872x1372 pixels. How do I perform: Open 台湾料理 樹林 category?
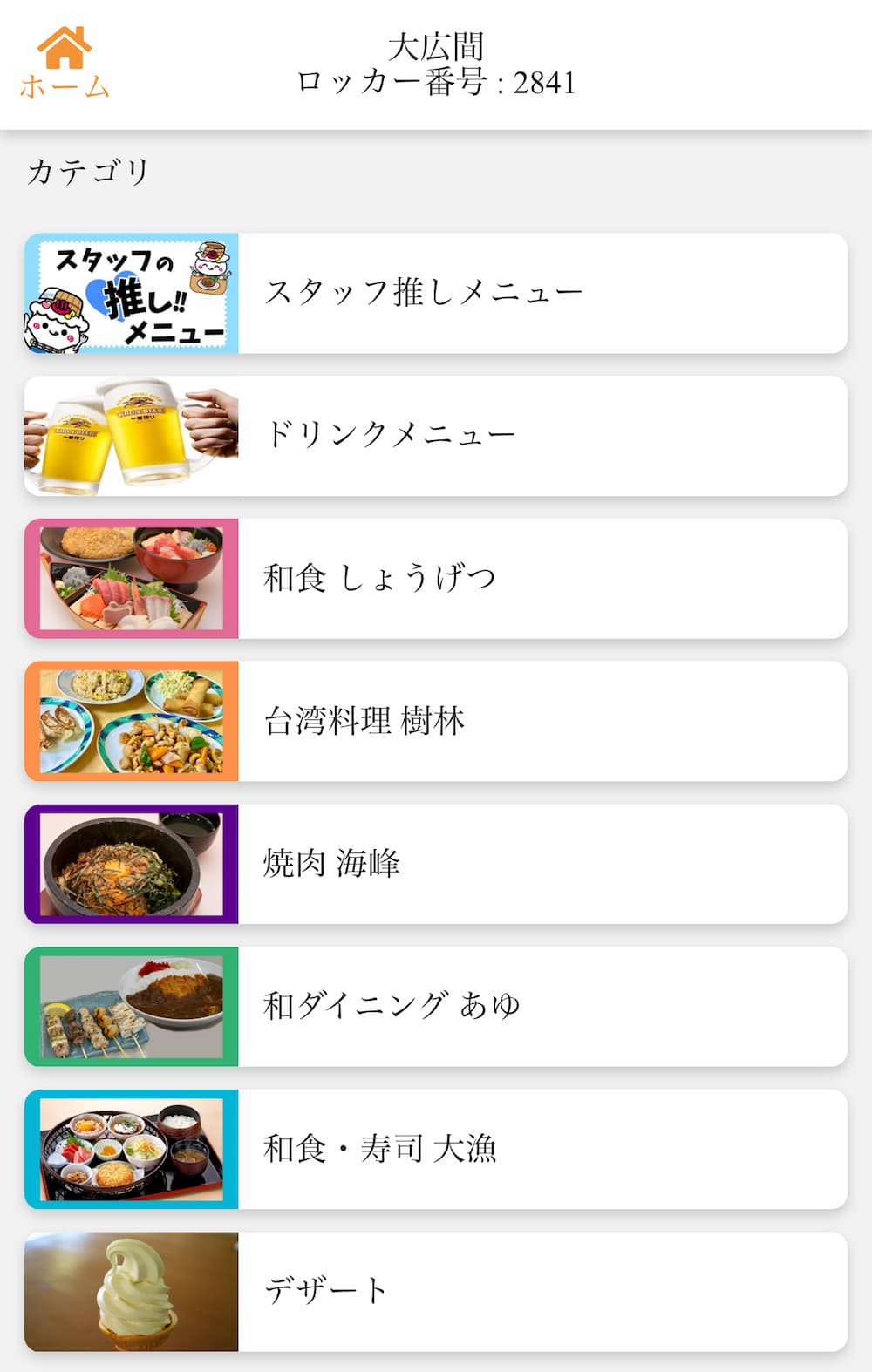[436, 721]
